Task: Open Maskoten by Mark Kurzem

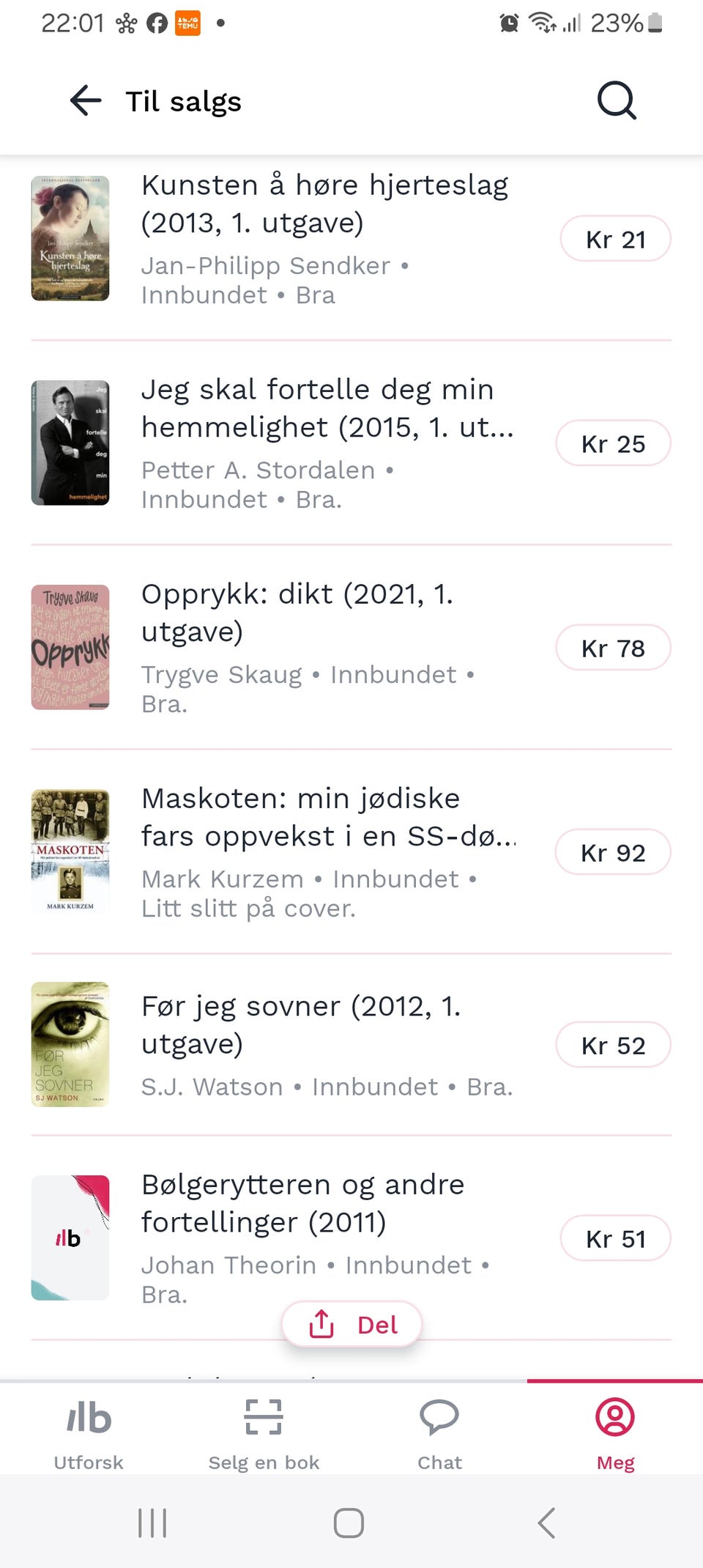Action: tap(327, 817)
